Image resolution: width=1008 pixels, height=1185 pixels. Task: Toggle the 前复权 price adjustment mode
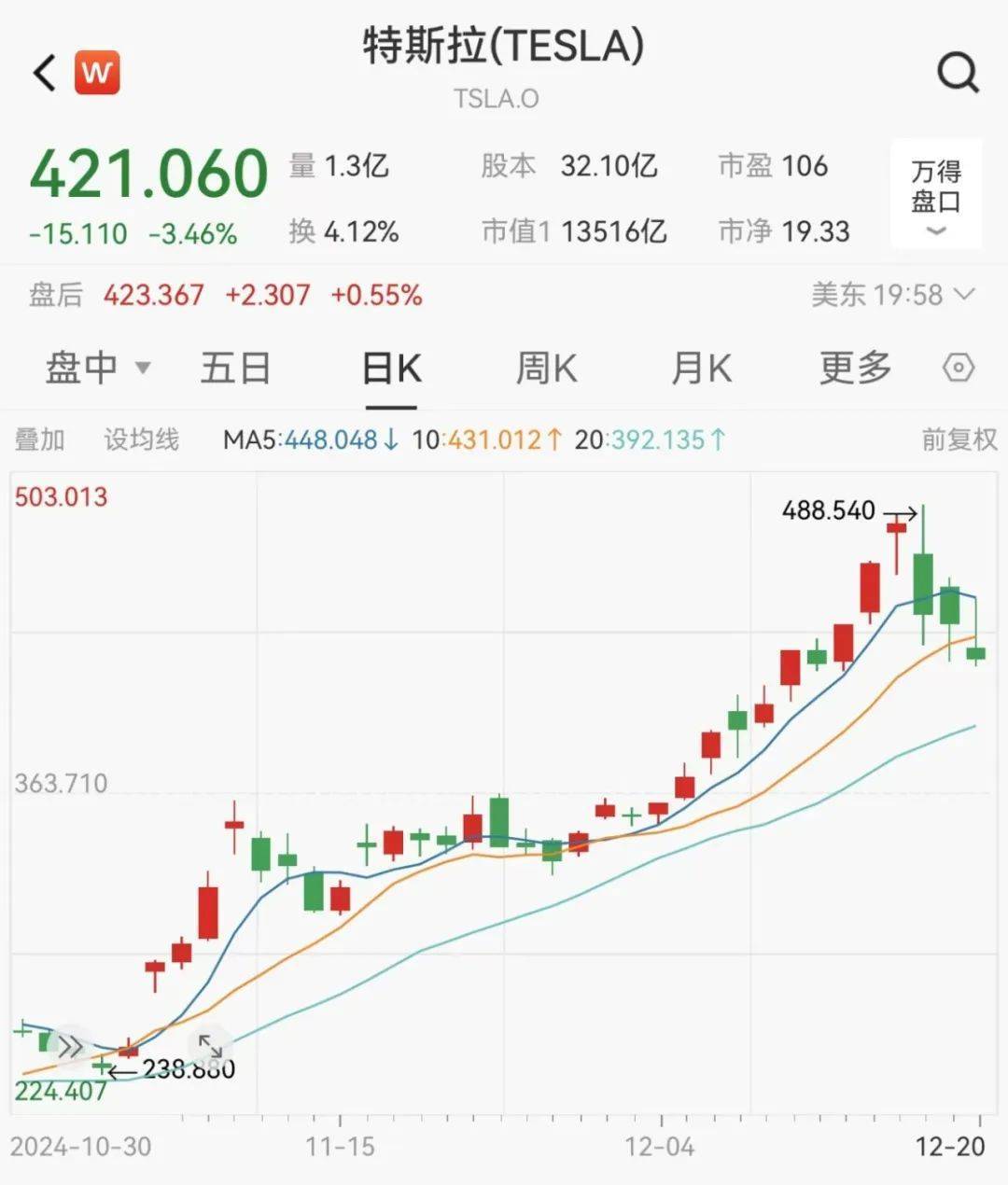[958, 439]
